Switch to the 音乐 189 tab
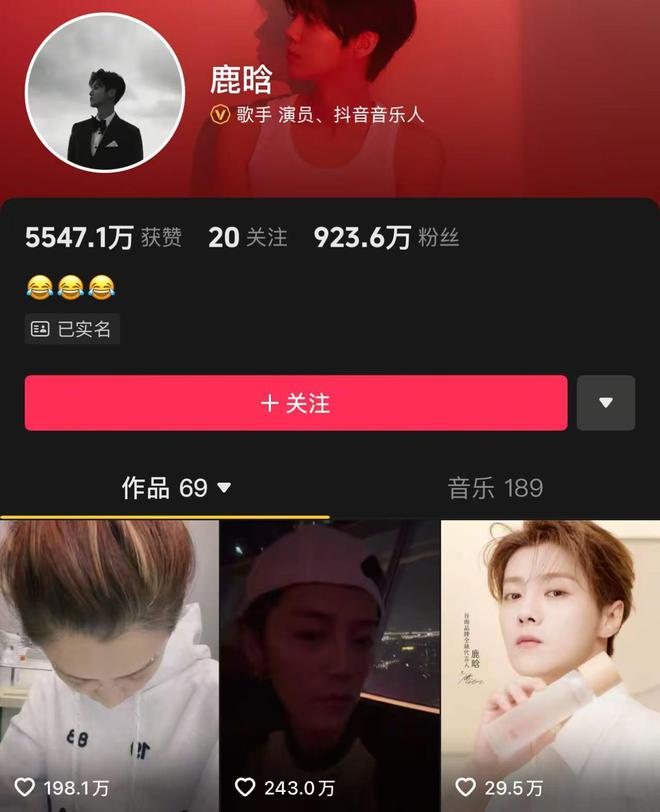This screenshot has width=660, height=812. tap(495, 488)
